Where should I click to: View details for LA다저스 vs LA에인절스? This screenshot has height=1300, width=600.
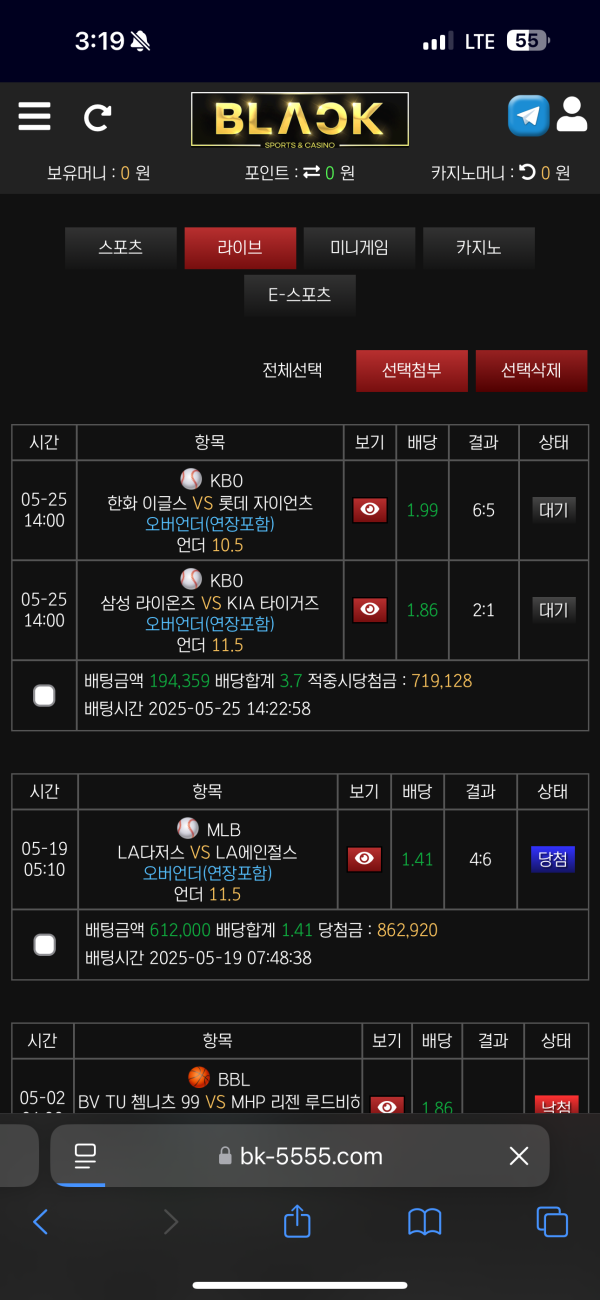coord(364,859)
